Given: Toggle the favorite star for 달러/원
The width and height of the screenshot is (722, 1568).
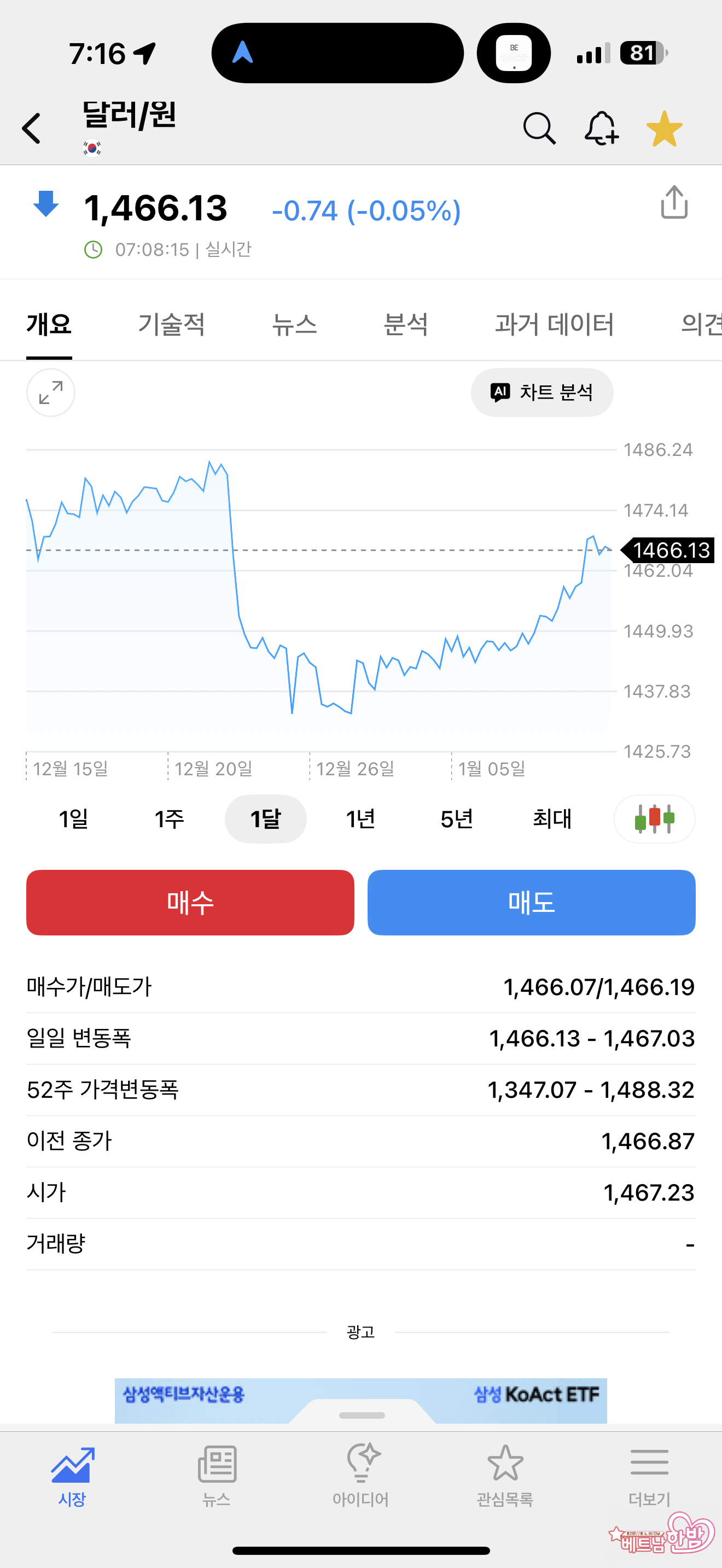Looking at the screenshot, I should [664, 128].
